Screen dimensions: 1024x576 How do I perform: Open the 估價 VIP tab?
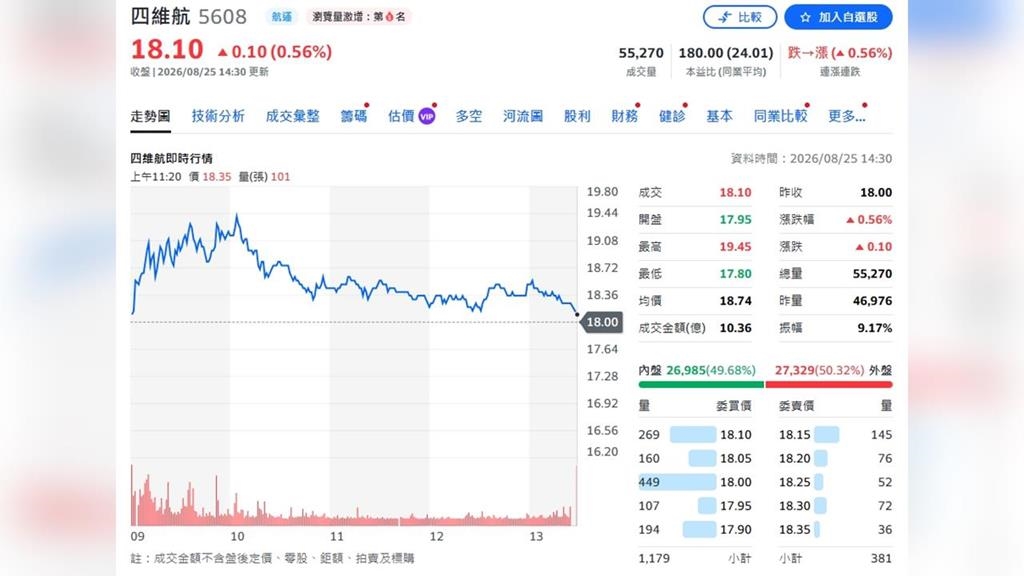[x=411, y=116]
